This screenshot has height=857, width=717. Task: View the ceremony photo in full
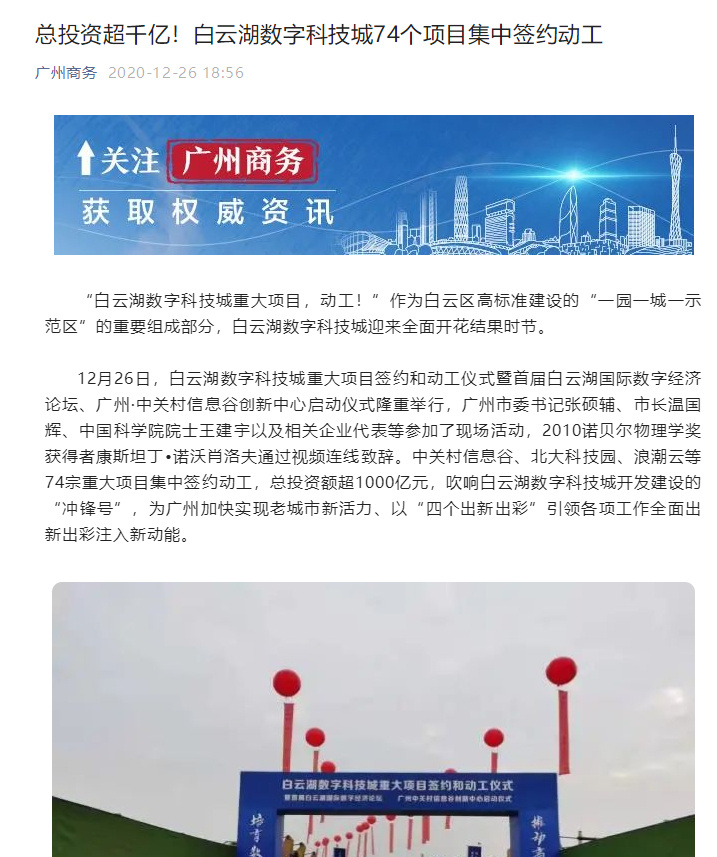[x=373, y=720]
